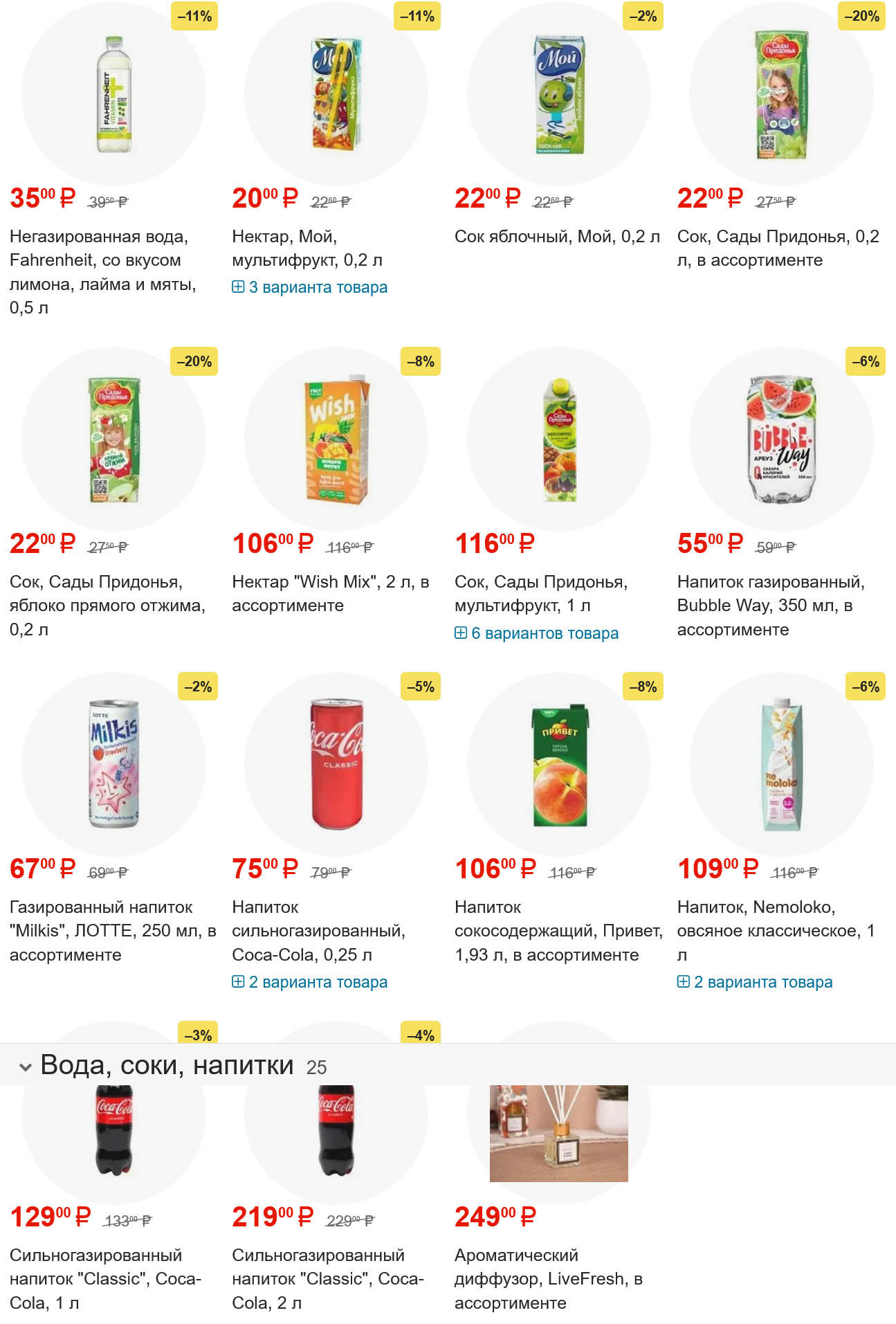Open Bubble Way 350 мл drink card
The height and width of the screenshot is (1324, 896).
770,605
